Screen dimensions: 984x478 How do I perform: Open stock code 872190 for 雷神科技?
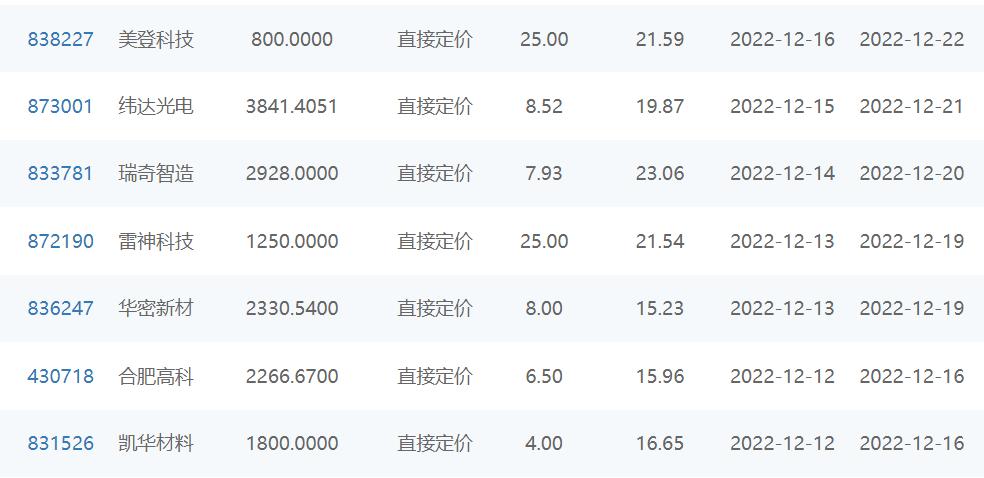tap(60, 241)
